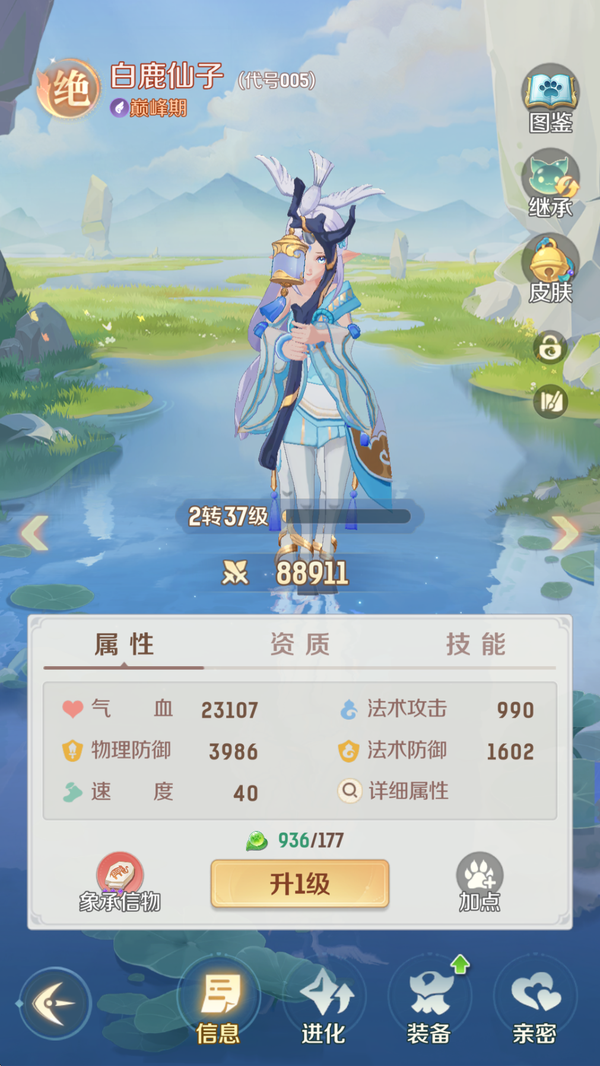Switch to the 技能 tab
This screenshot has width=600, height=1066.
(x=476, y=645)
